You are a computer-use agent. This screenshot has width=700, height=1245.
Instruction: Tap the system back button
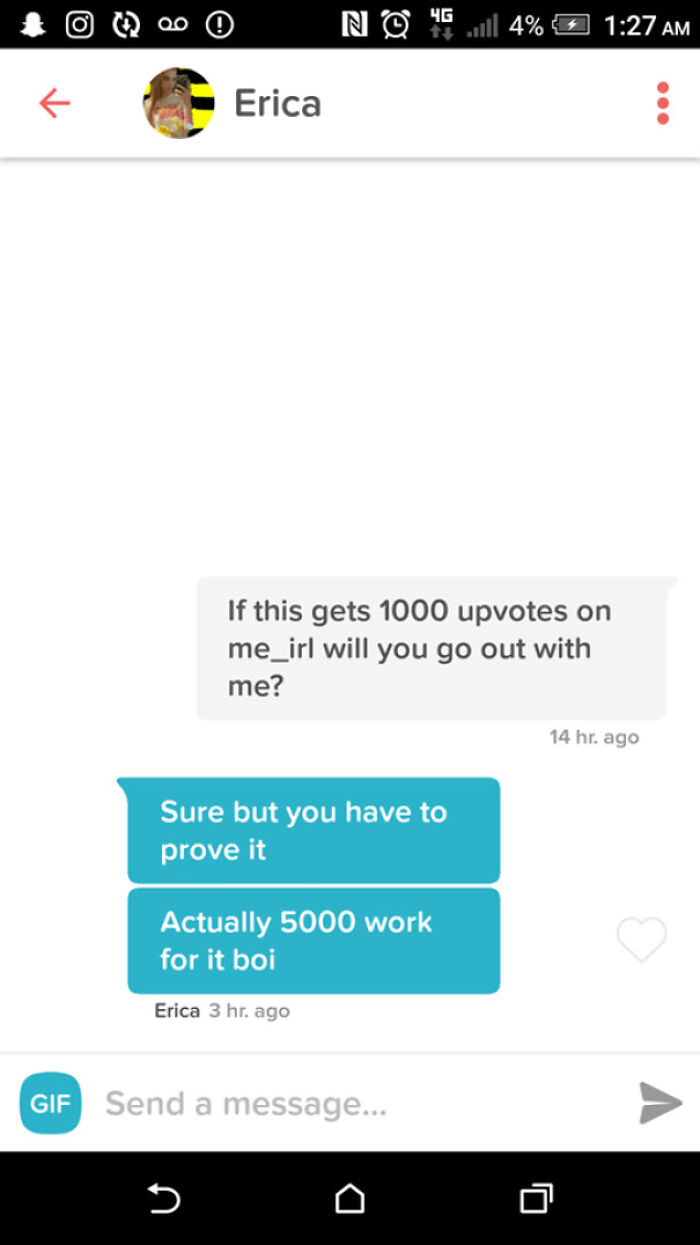164,1197
